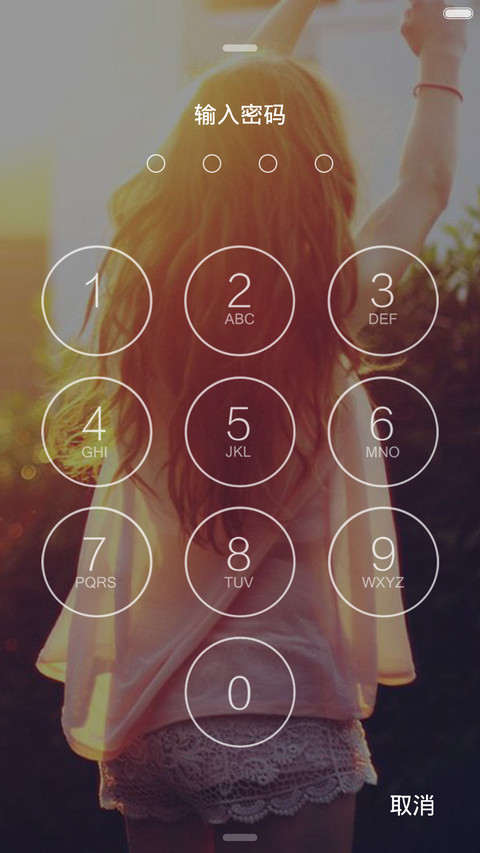Tap the 2 ABC key

pos(240,301)
